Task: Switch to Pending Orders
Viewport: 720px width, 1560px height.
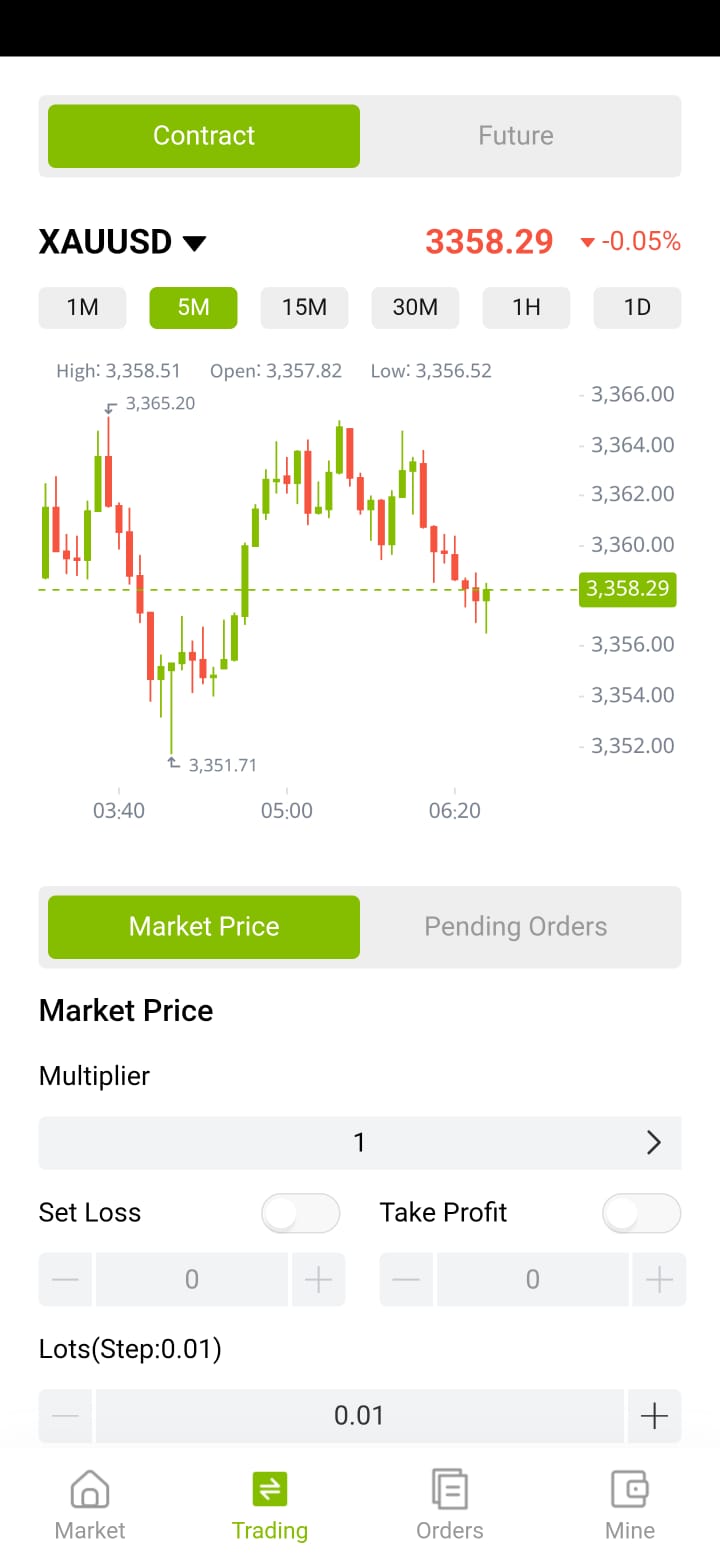Action: pyautogui.click(x=516, y=927)
